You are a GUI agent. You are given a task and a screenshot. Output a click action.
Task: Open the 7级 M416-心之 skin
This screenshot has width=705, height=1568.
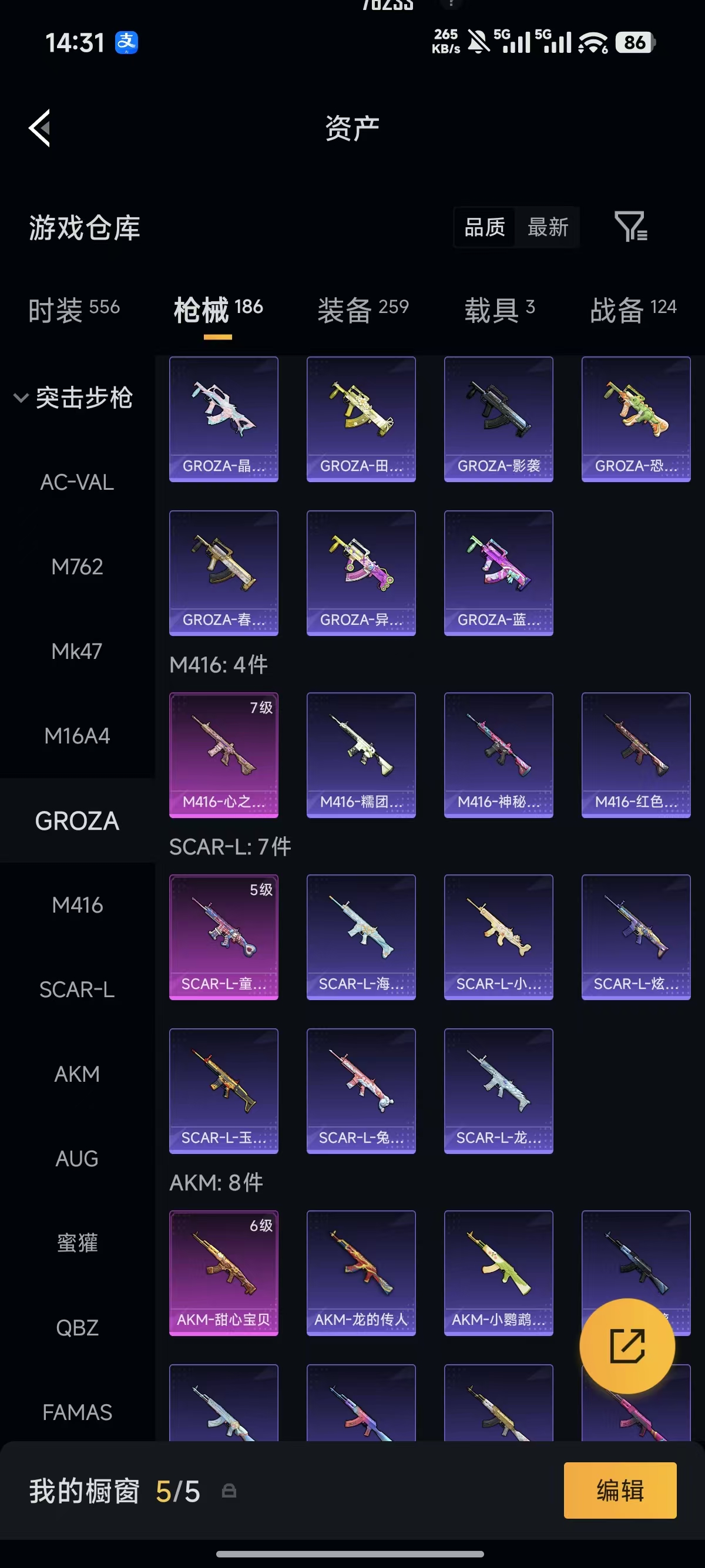click(223, 755)
